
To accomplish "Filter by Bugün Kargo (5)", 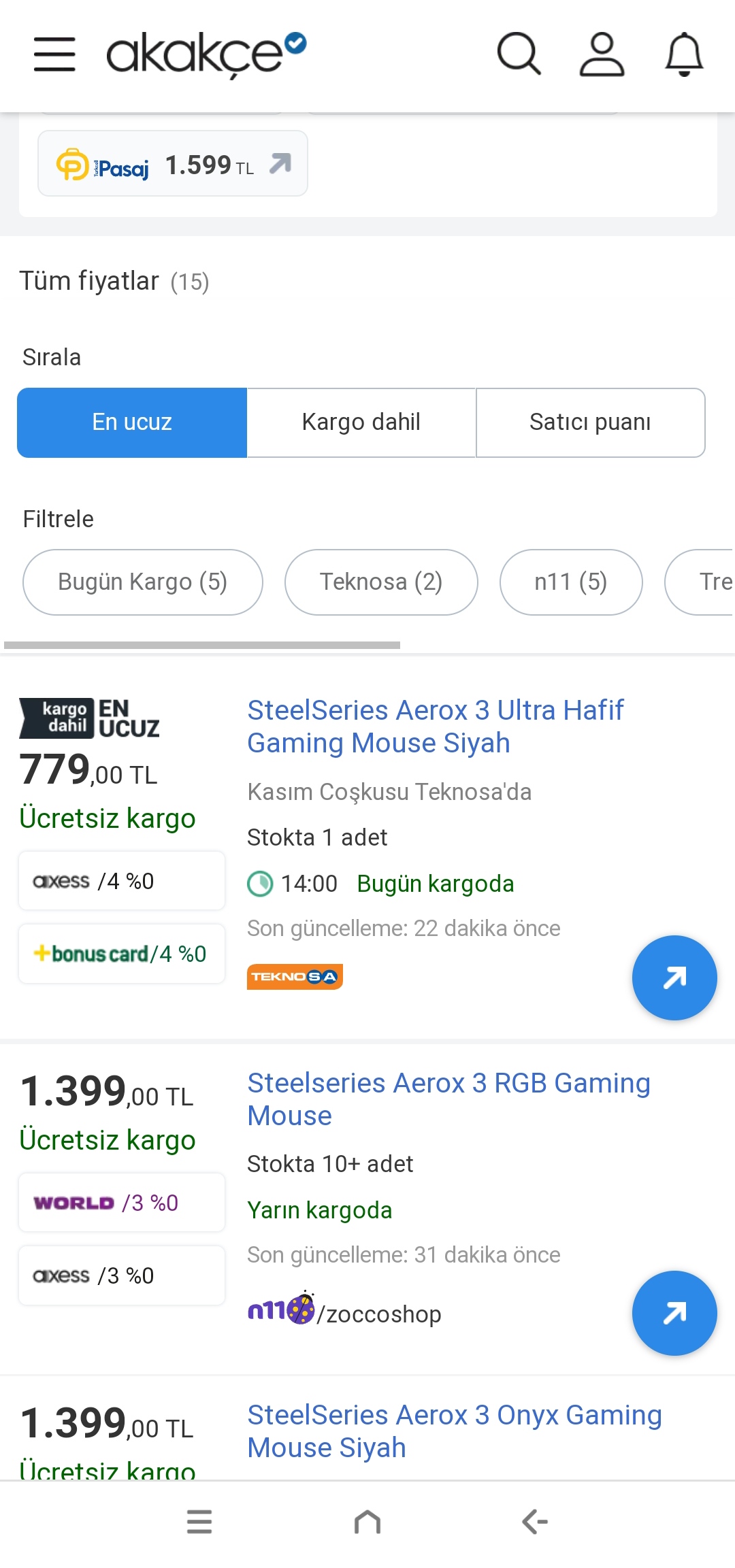I will pyautogui.click(x=143, y=582).
